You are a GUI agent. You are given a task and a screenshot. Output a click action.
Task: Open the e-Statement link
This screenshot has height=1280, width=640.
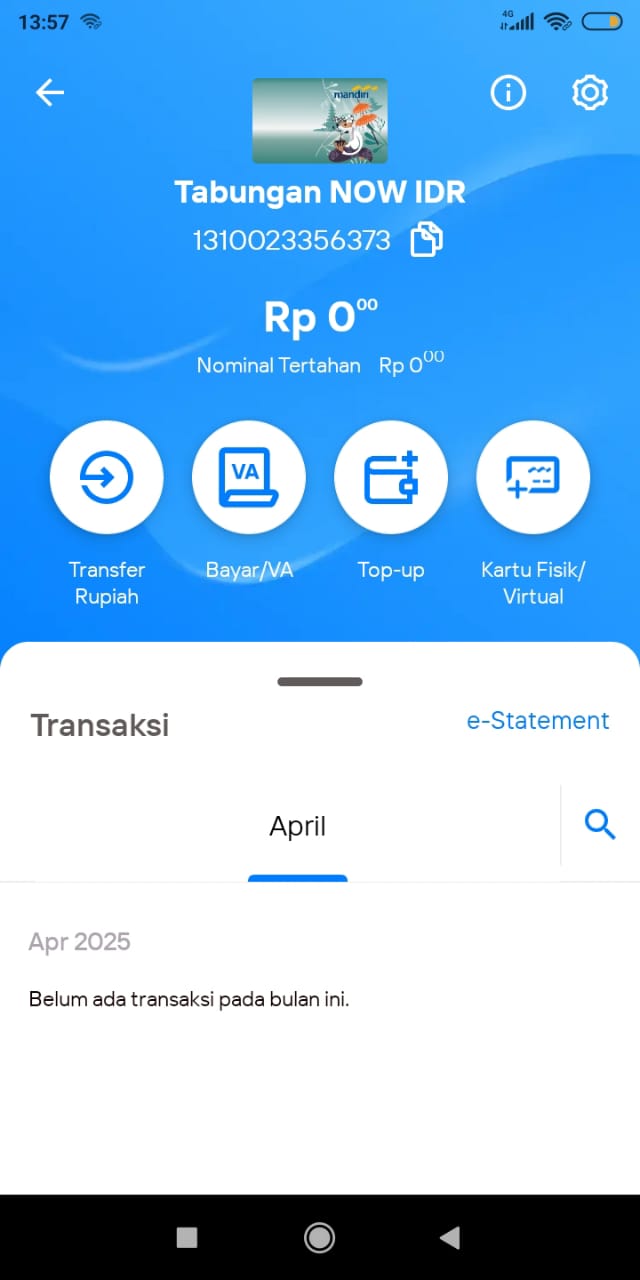point(538,721)
